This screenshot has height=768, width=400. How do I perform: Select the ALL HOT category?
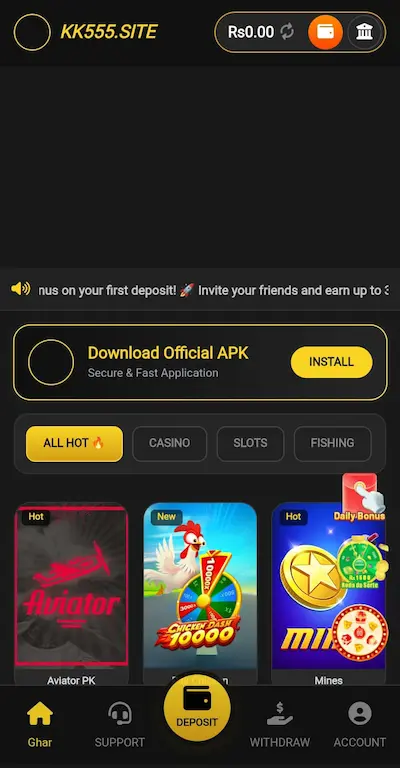tap(74, 443)
